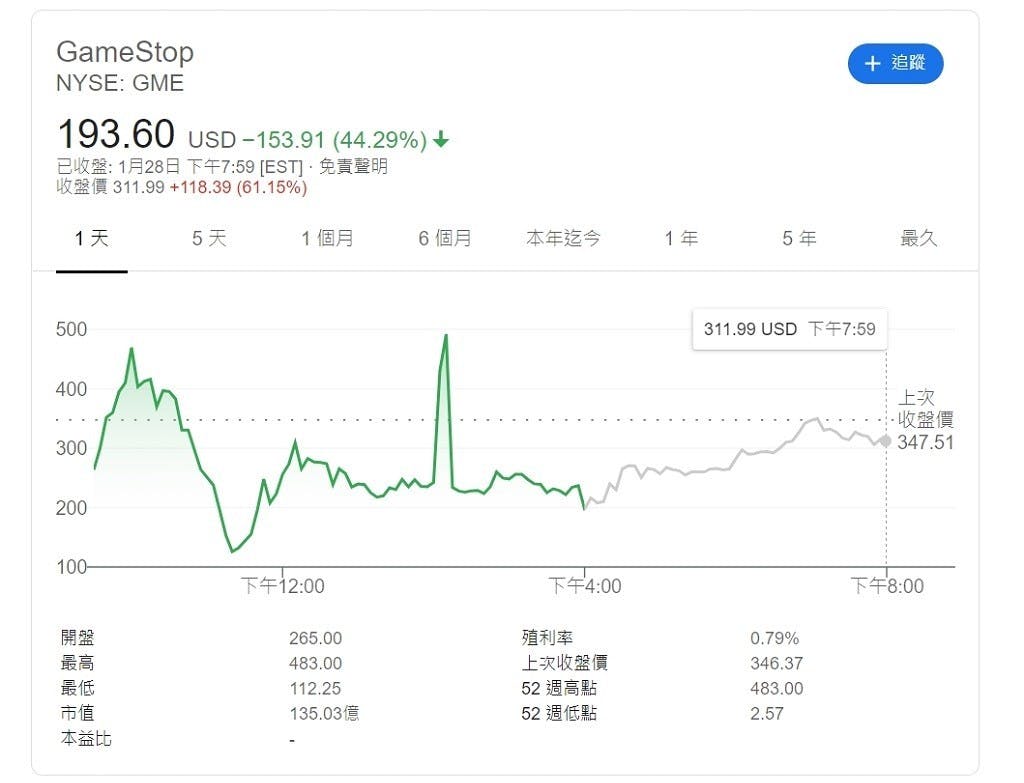Switch to the 1 天 range tab
The height and width of the screenshot is (783, 1024).
[x=91, y=239]
